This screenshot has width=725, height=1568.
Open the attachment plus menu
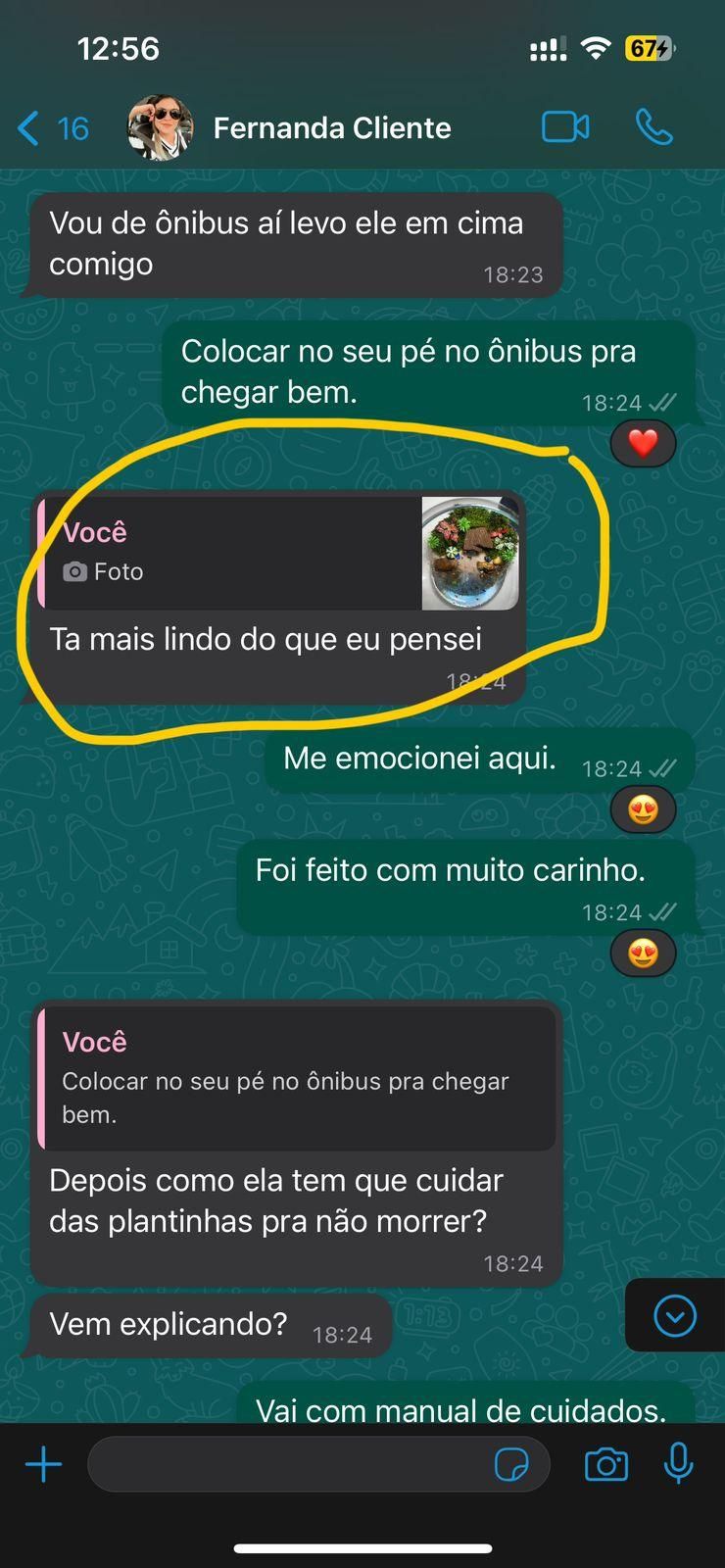tap(43, 1465)
